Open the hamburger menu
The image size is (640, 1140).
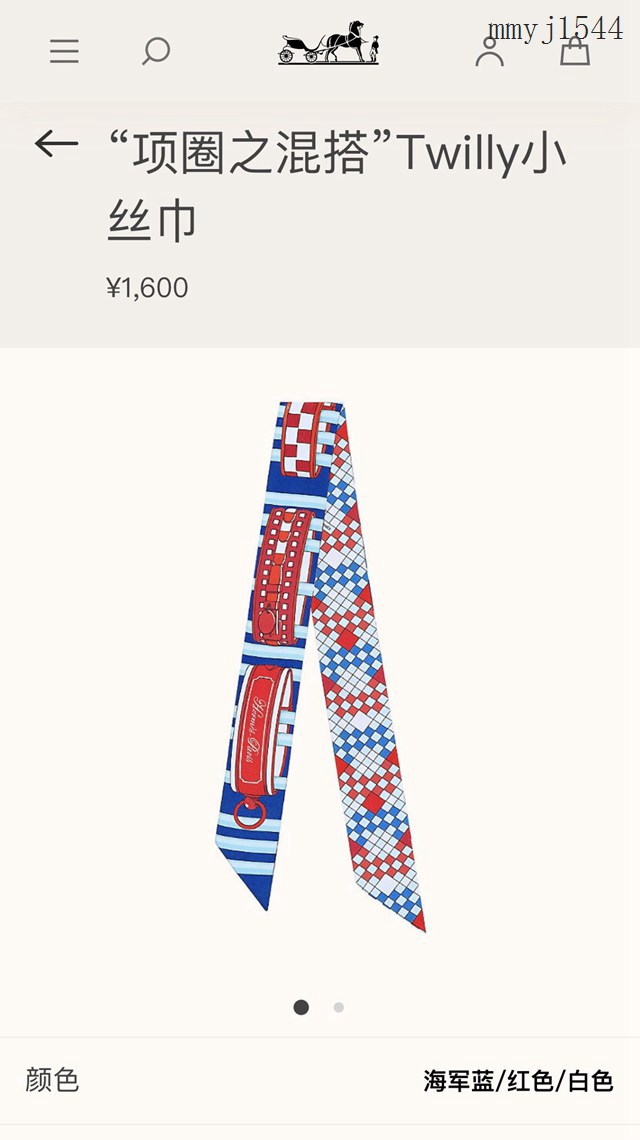(x=64, y=51)
